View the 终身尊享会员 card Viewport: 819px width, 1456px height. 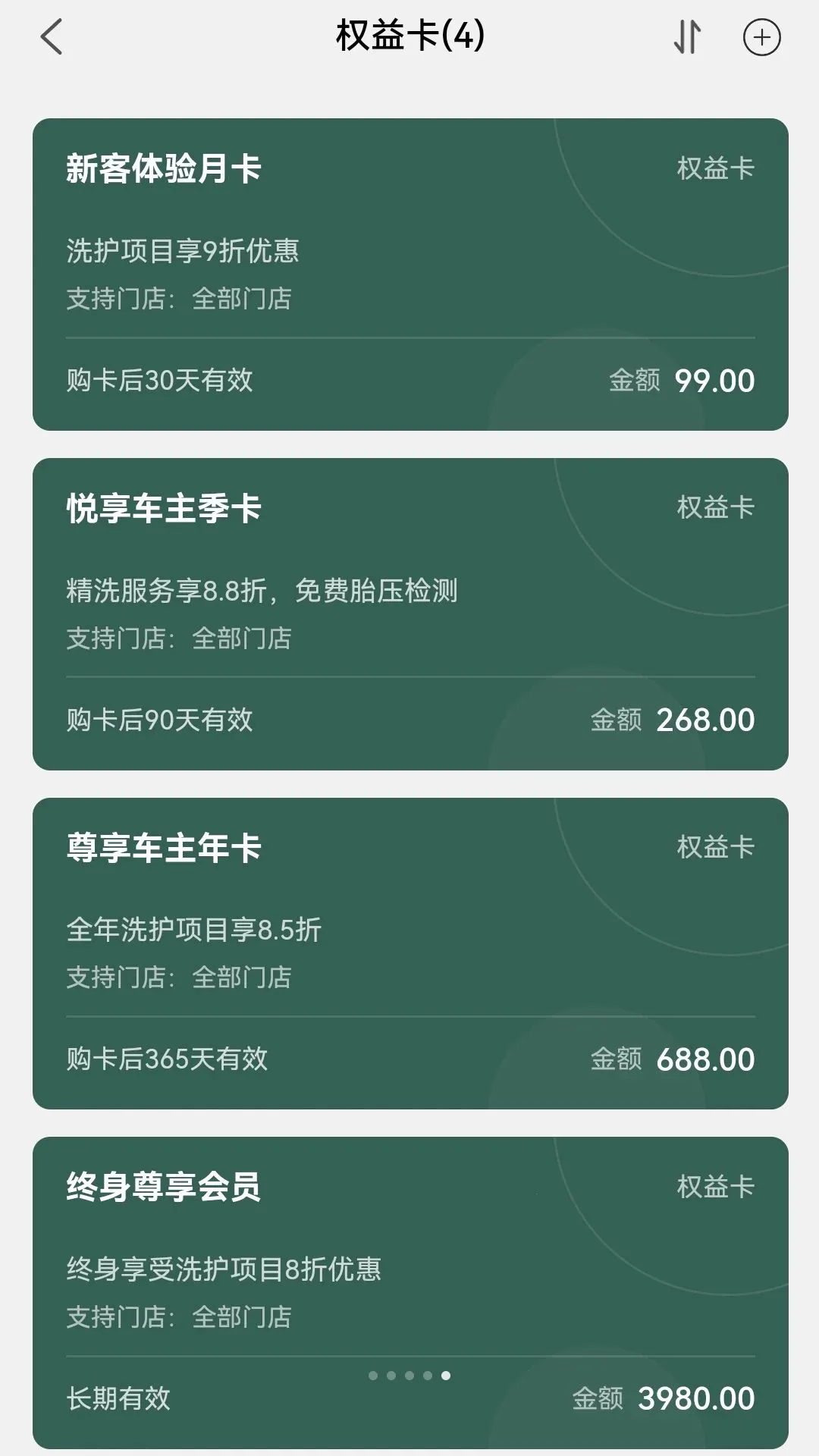coord(410,1293)
